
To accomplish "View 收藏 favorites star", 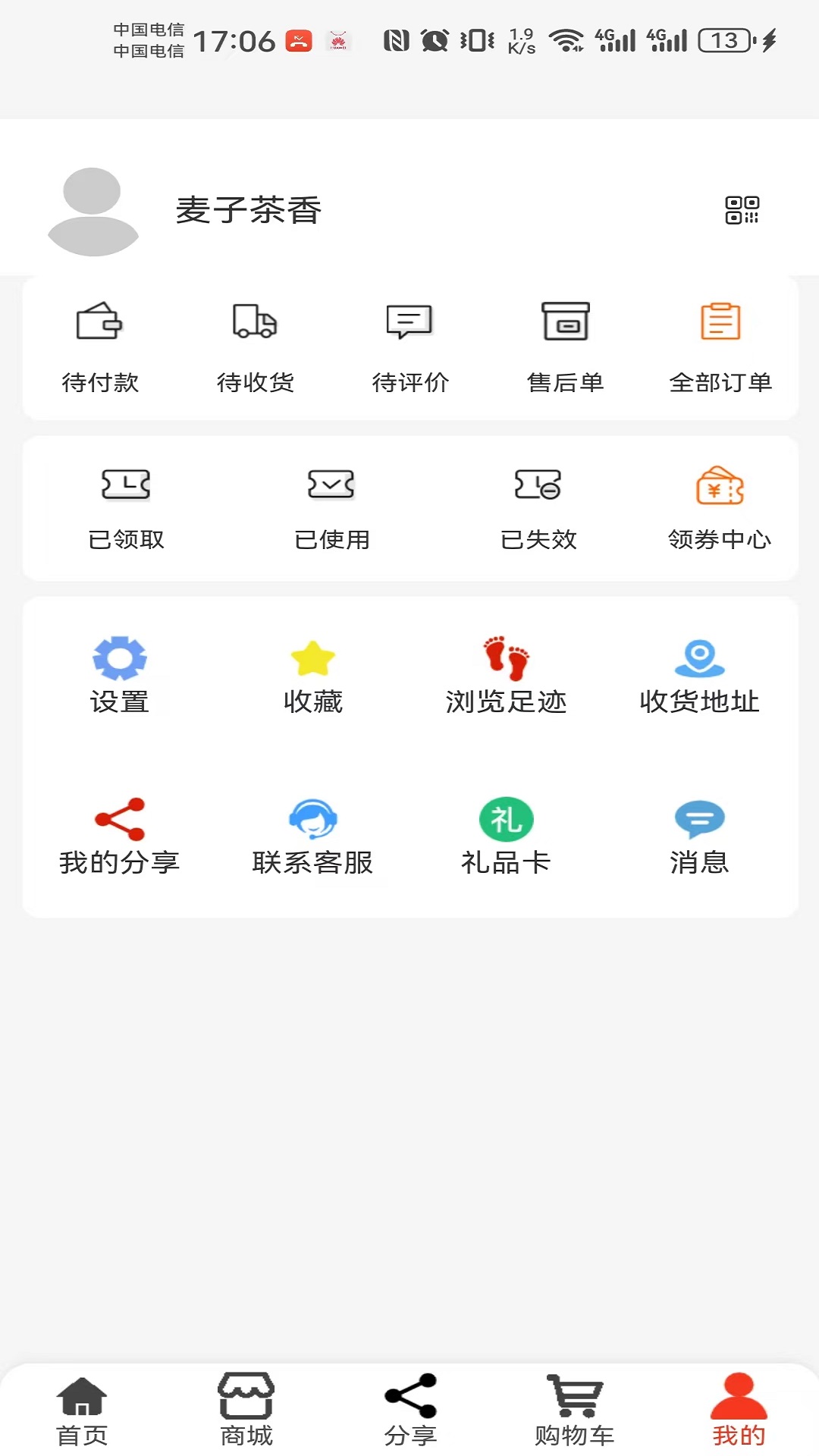I will point(312,675).
